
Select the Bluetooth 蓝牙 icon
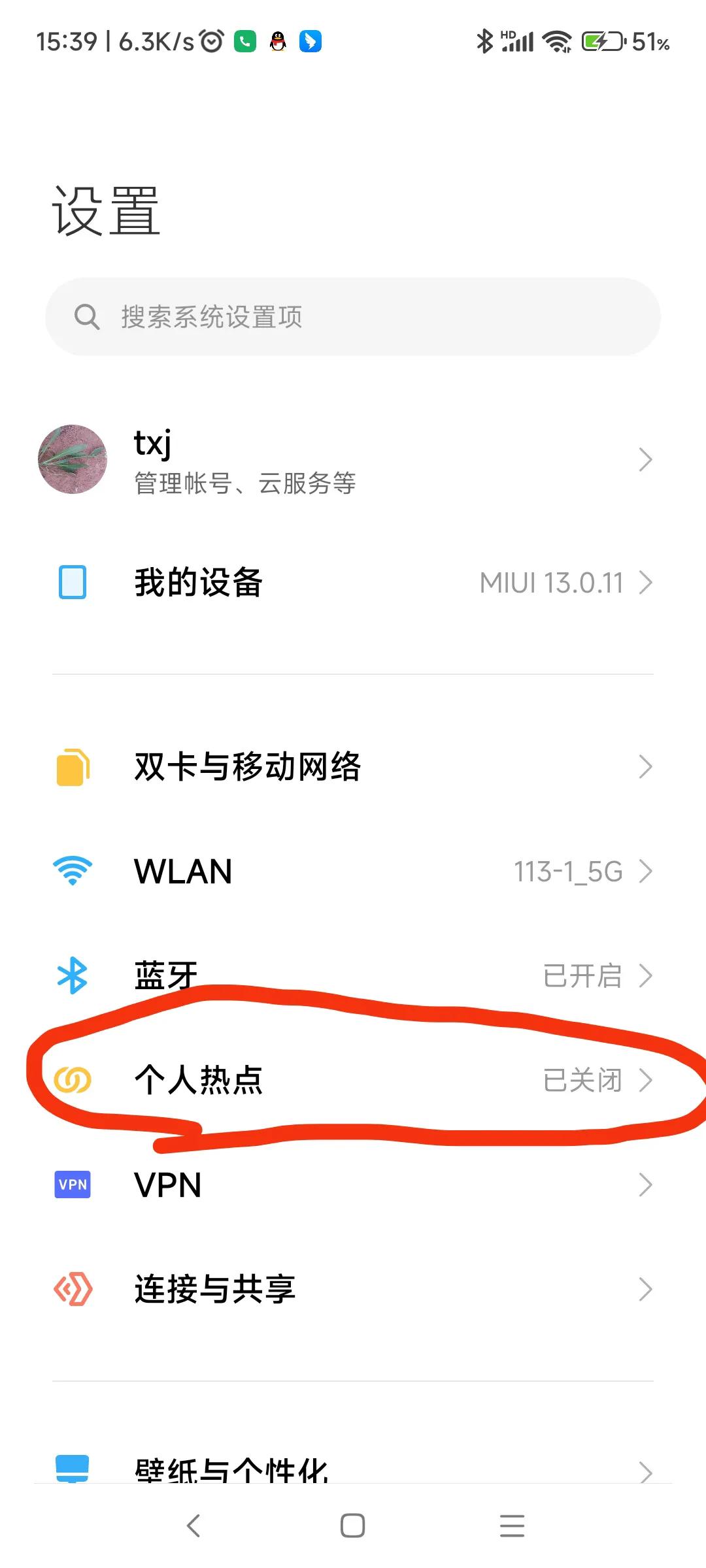point(72,975)
